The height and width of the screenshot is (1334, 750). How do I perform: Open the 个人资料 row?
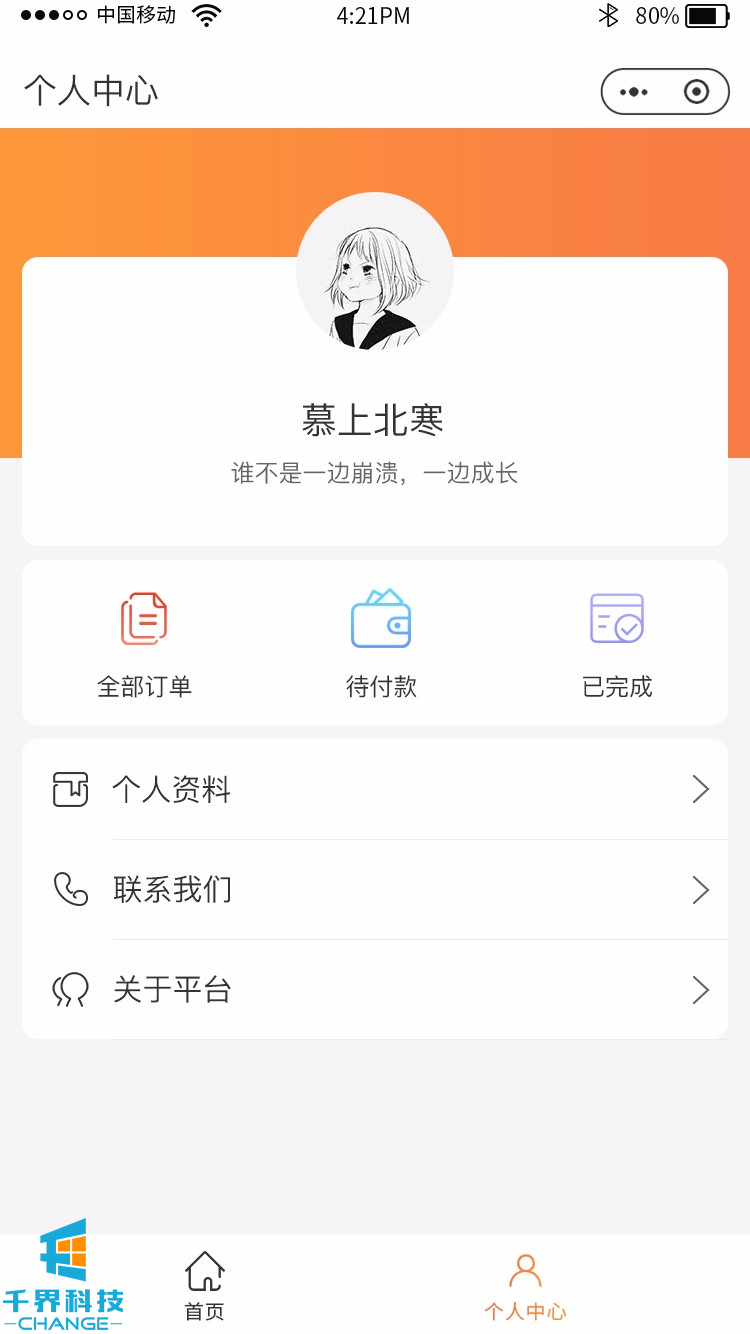tap(375, 790)
